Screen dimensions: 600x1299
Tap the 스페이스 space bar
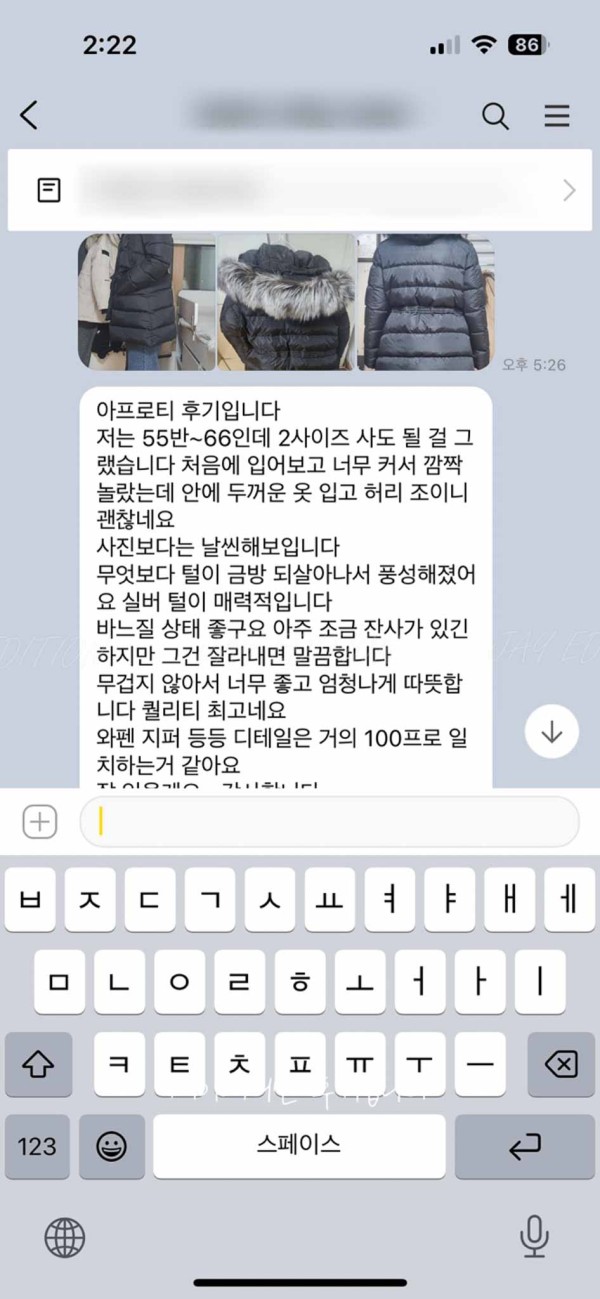(299, 1146)
